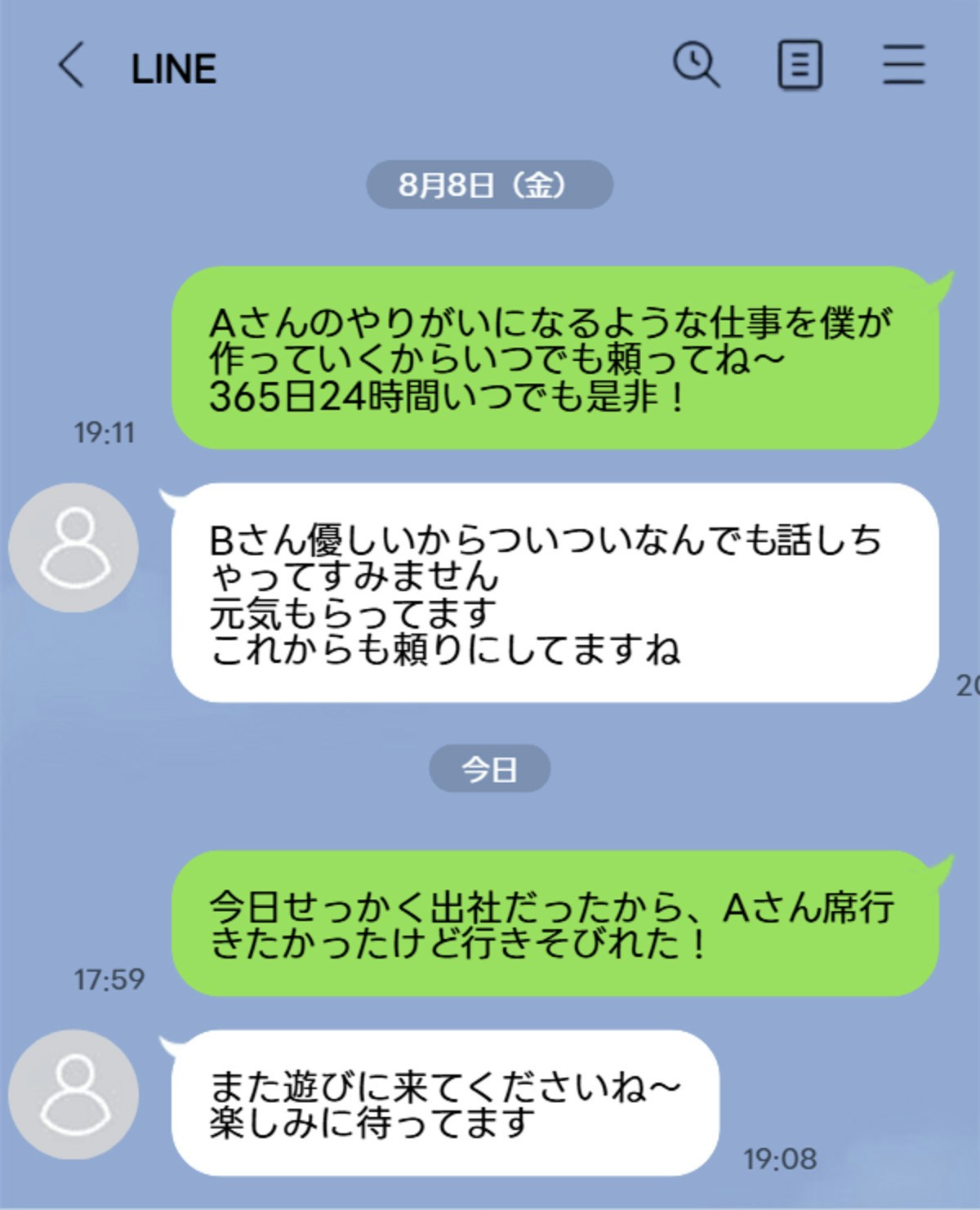This screenshot has width=980, height=1210.
Task: Open sender's avatar beside また遊びに来て message
Action: click(x=73, y=1095)
